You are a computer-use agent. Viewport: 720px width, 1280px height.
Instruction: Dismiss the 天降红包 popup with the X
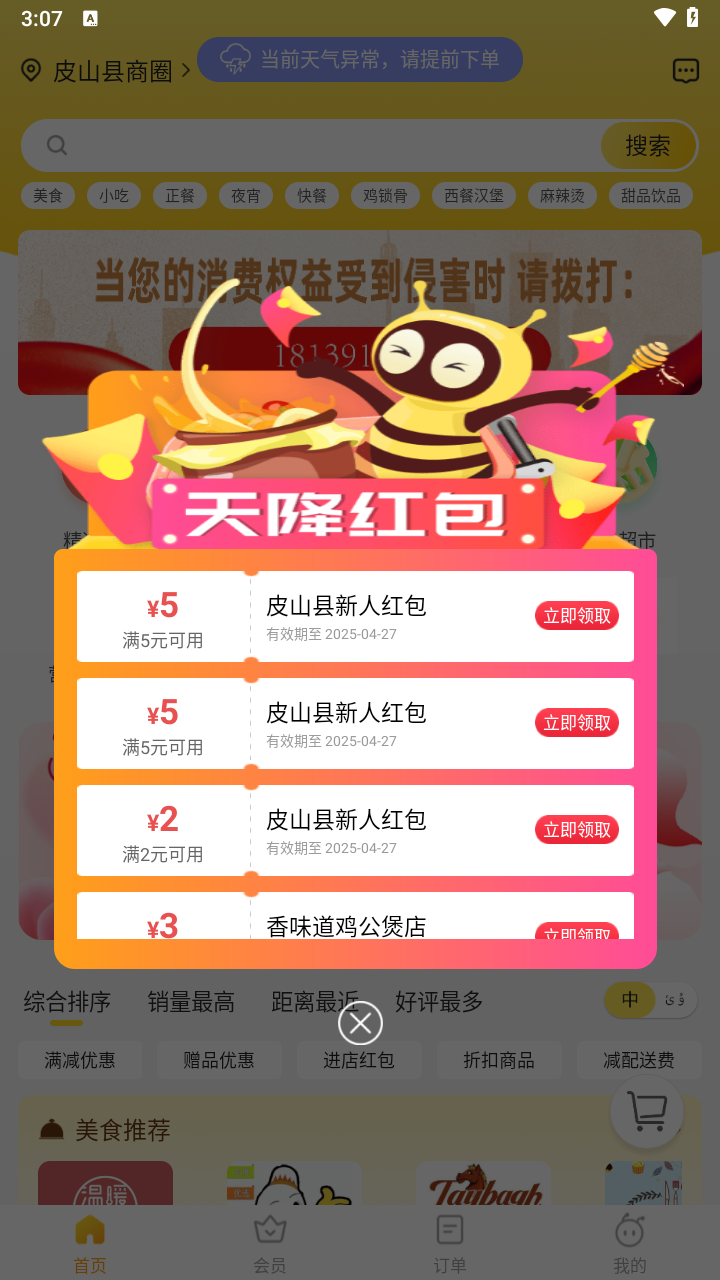pyautogui.click(x=360, y=1023)
